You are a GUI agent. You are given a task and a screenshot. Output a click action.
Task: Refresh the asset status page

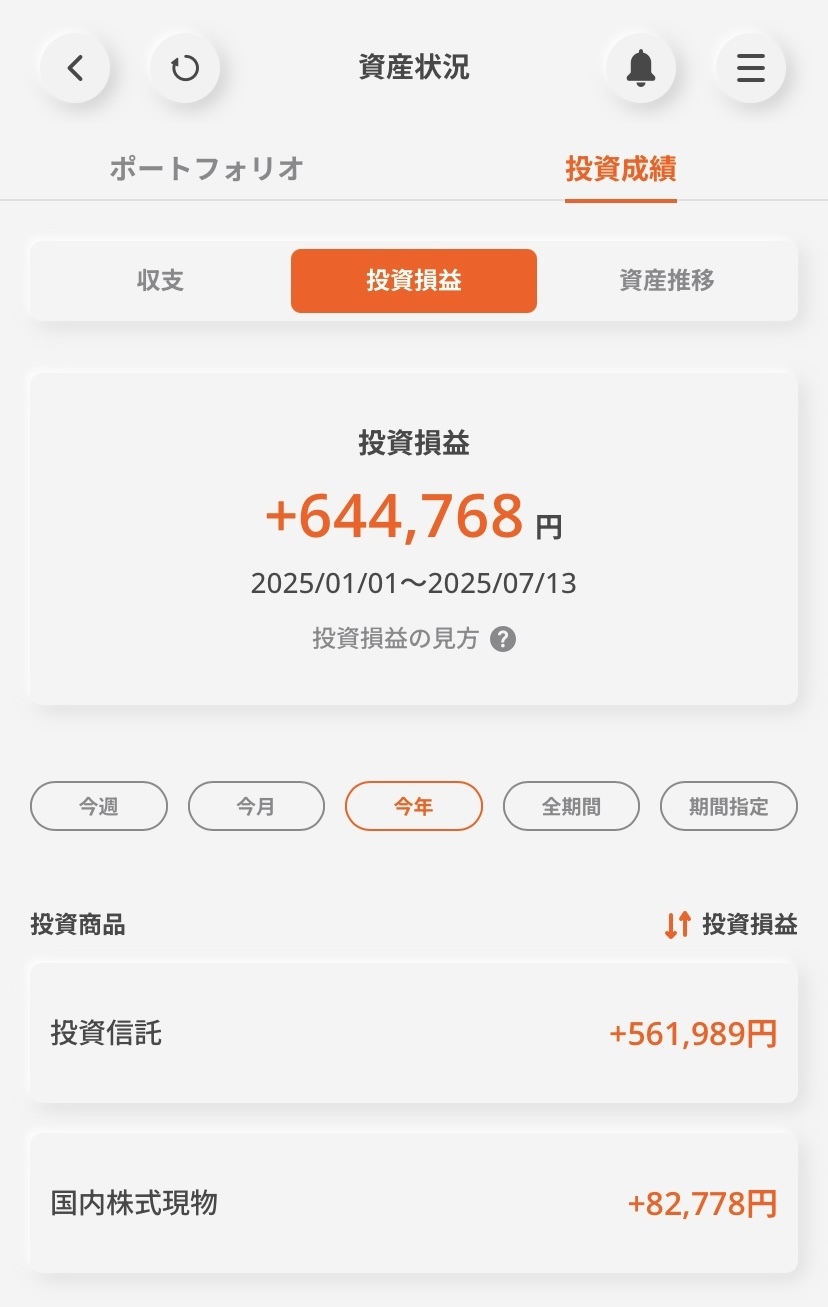click(x=184, y=68)
